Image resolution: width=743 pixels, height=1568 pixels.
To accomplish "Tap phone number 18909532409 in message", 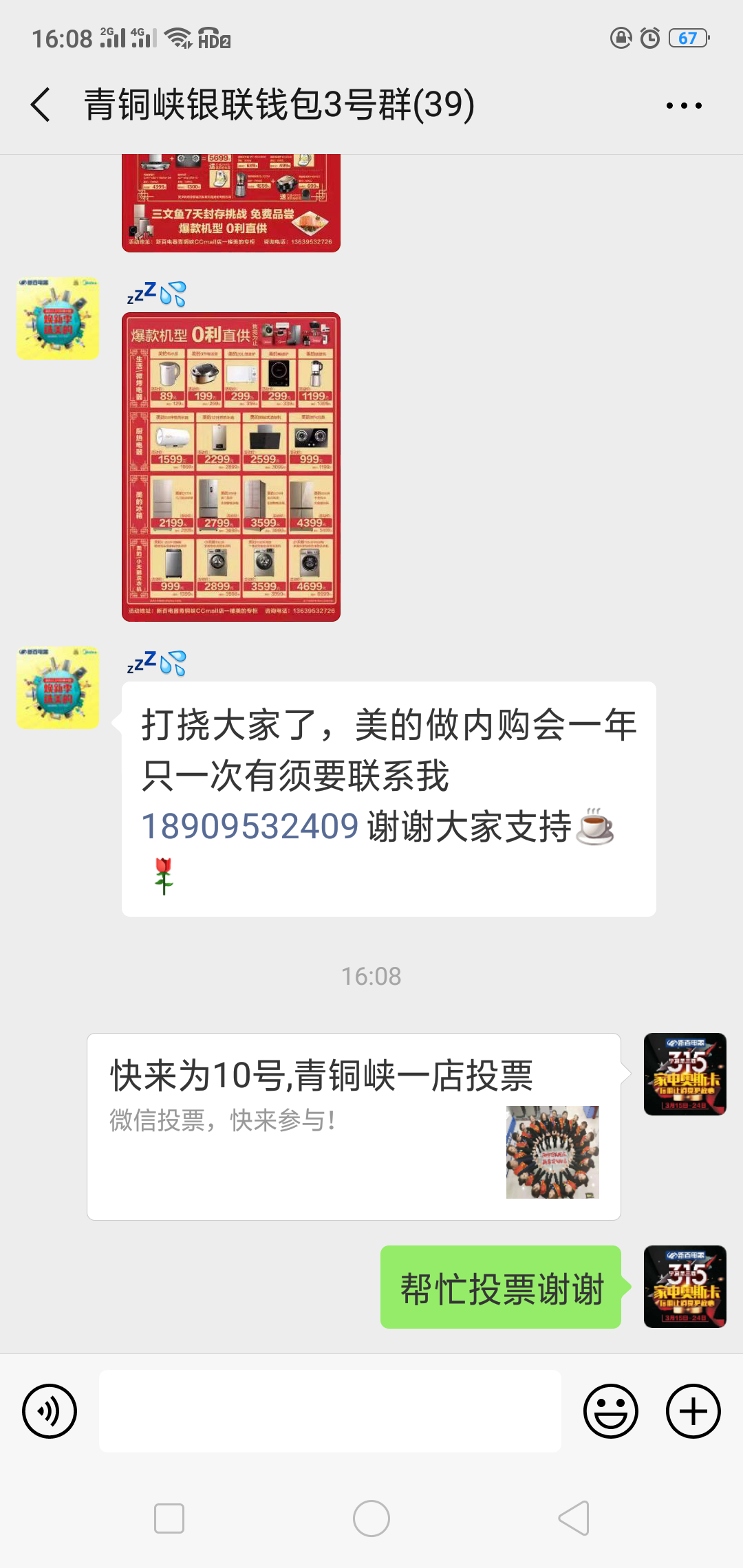I will pyautogui.click(x=250, y=826).
